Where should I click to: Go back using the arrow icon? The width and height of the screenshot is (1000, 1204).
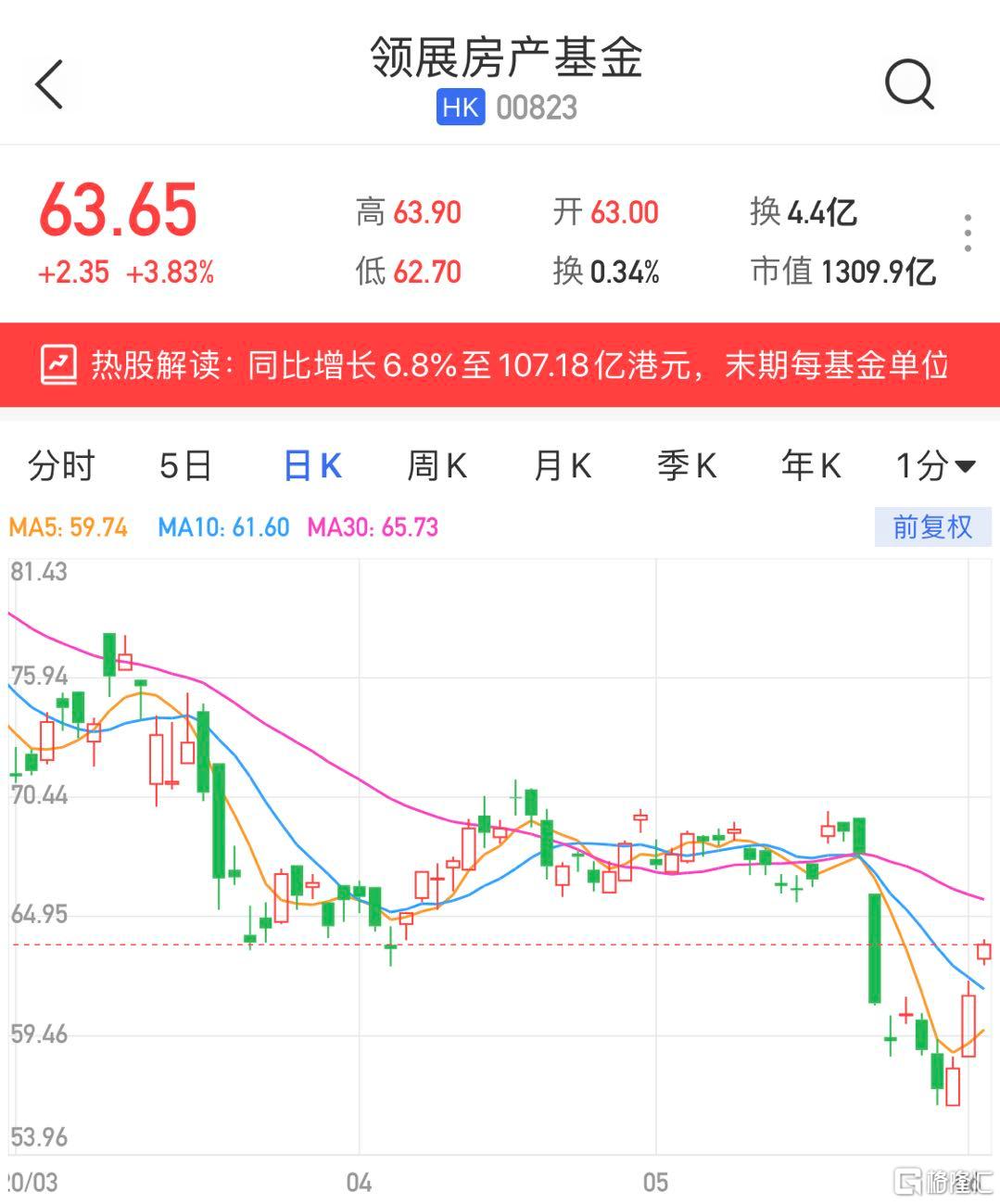(x=50, y=84)
